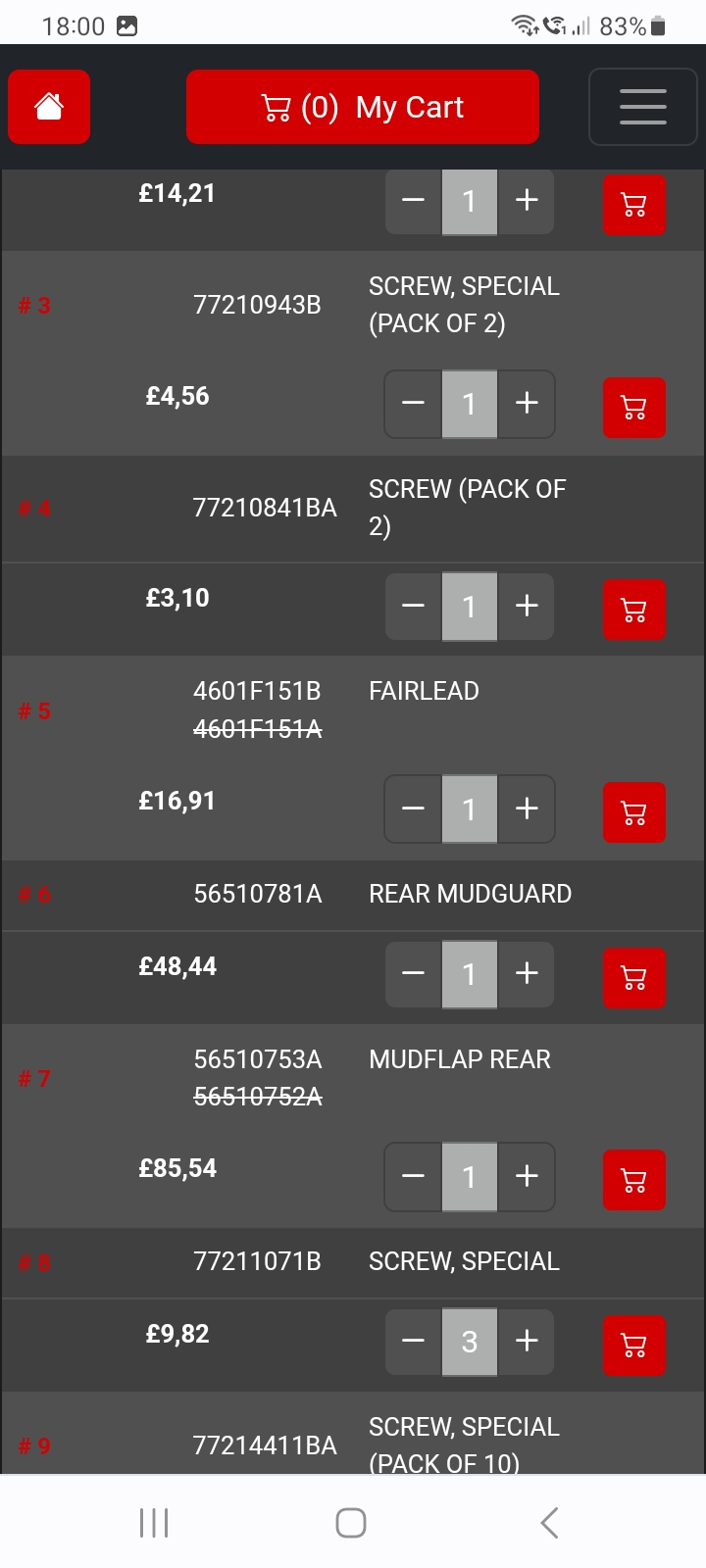Go to the home page icon
Screen dimensions: 706x1568
pos(49,107)
